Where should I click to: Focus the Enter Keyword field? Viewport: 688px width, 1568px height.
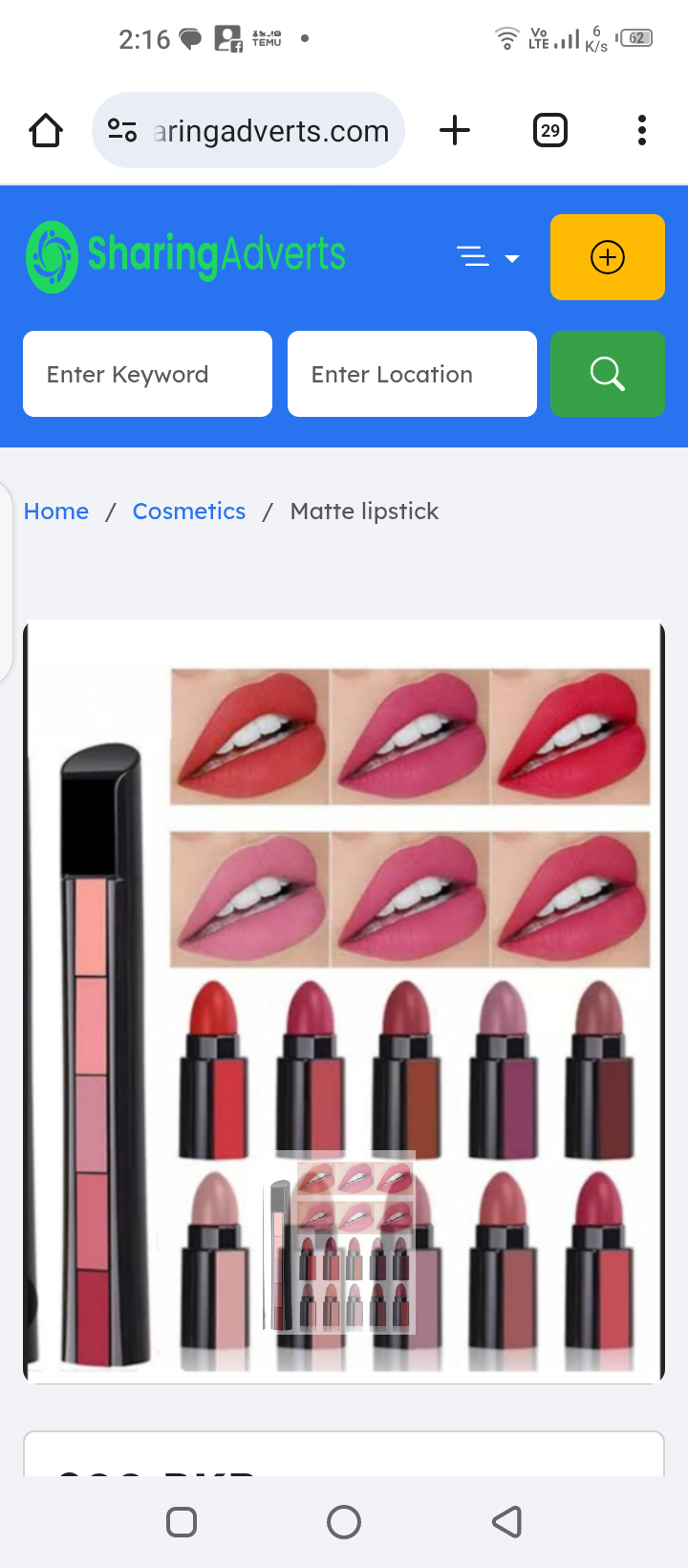(147, 374)
